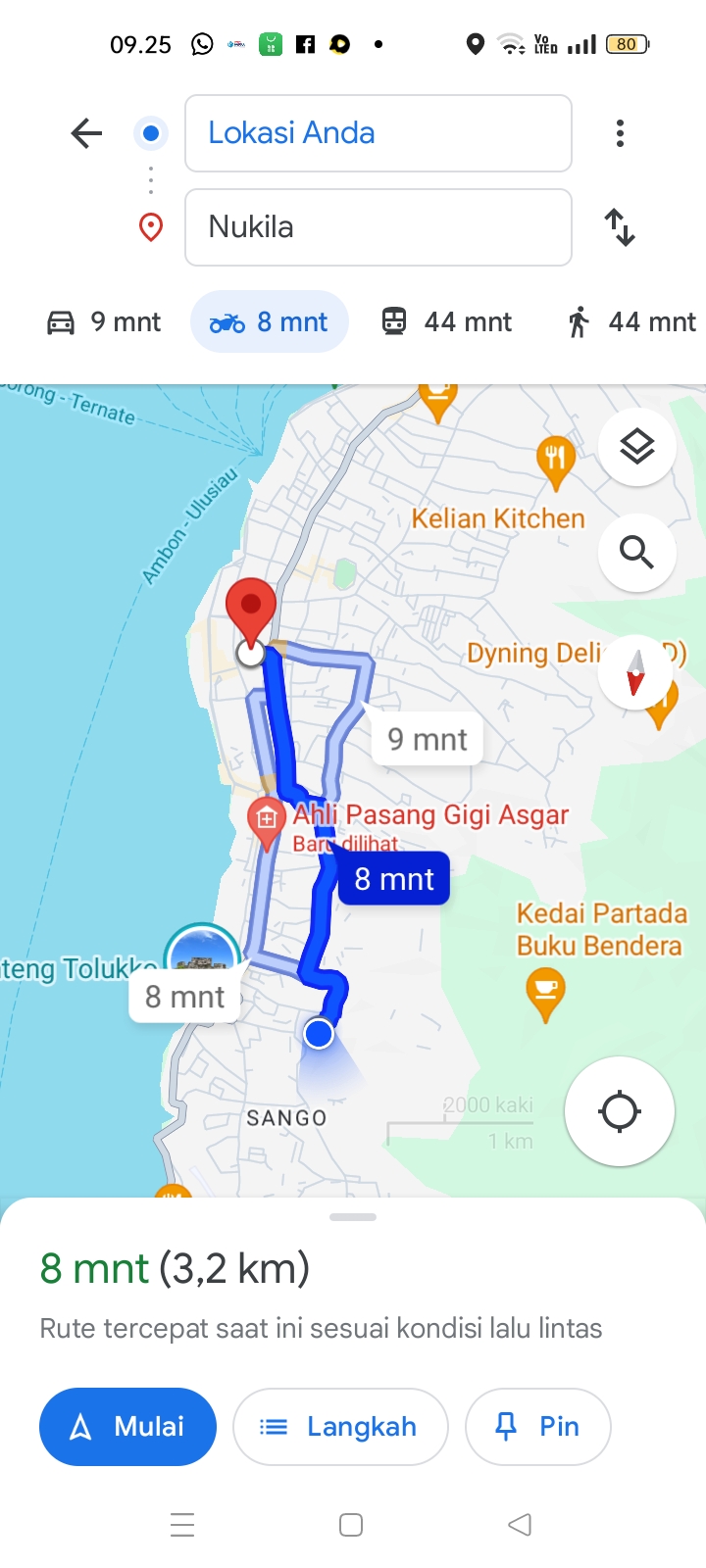Select motorcycle mode showing 8 mnt

[270, 321]
